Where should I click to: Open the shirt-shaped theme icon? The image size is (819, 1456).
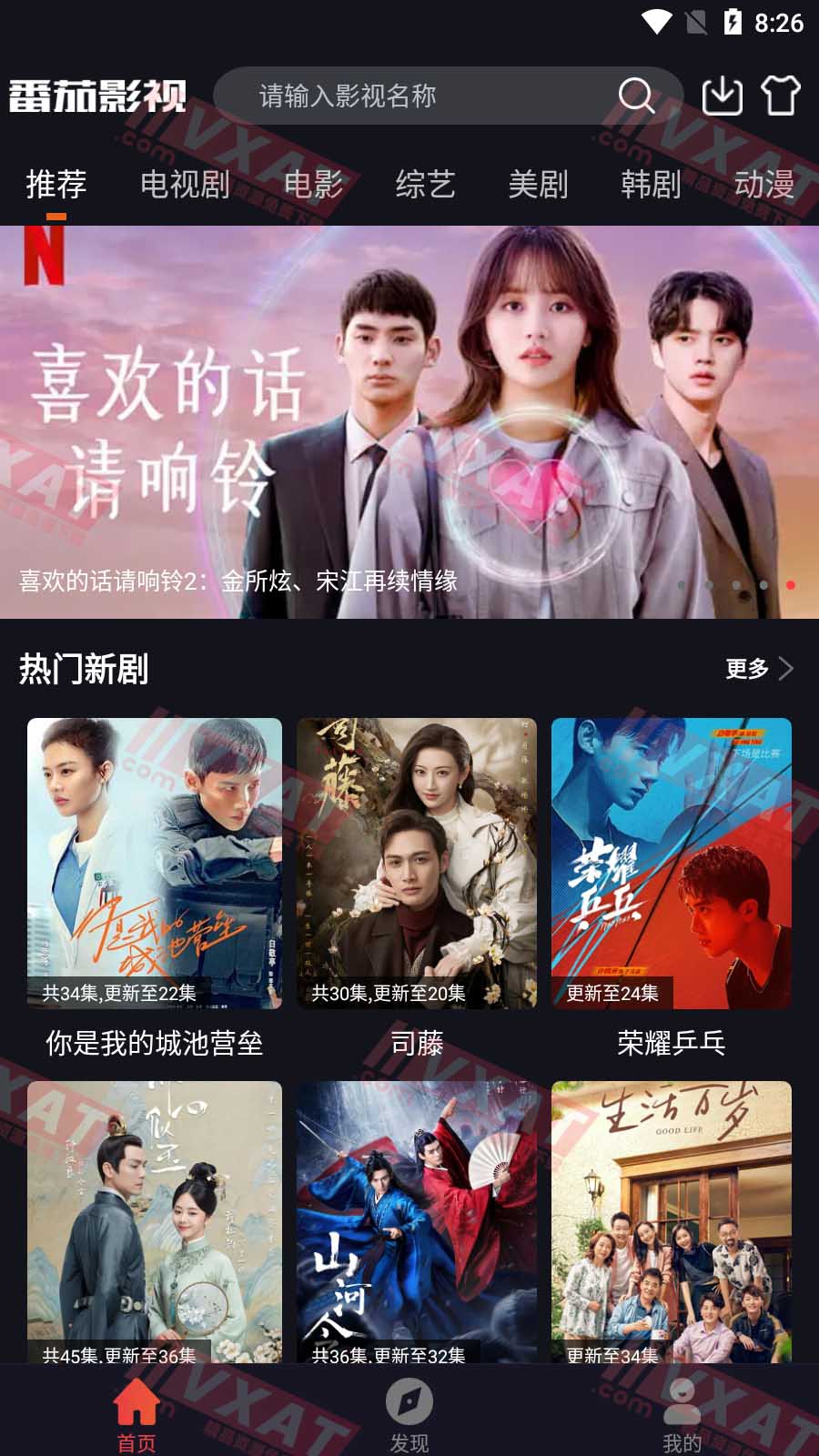[780, 96]
